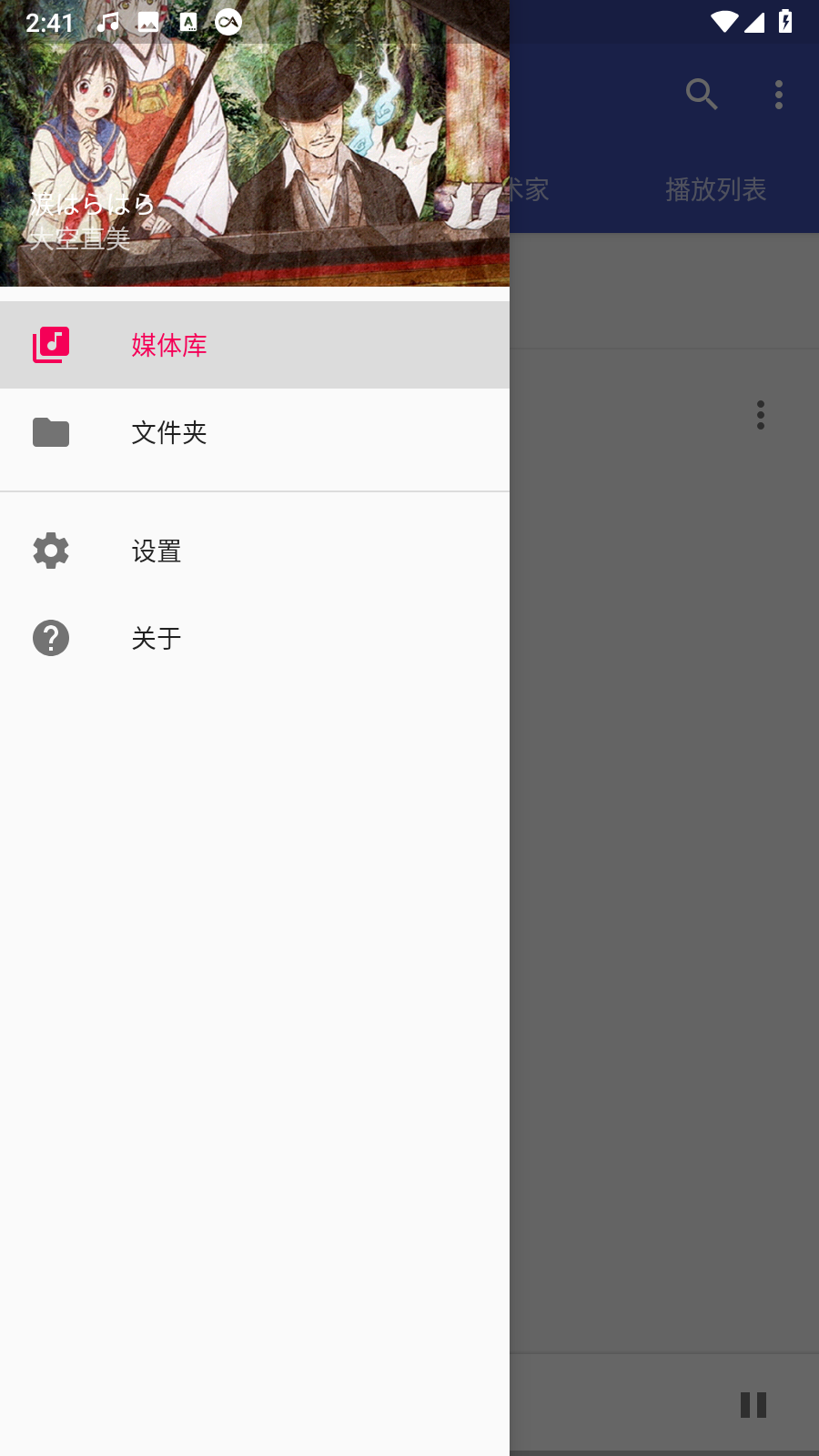819x1456 pixels.
Task: Tap the infinity app icon in status bar
Action: (226, 20)
